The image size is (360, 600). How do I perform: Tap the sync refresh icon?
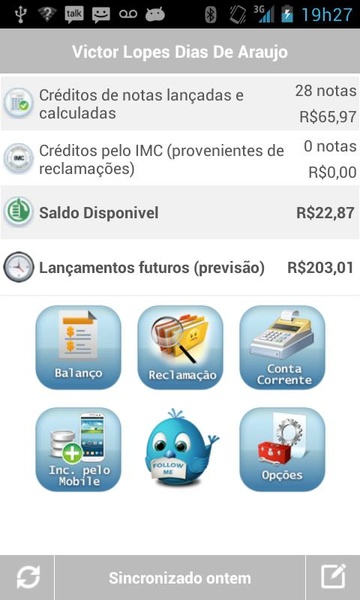point(28,578)
